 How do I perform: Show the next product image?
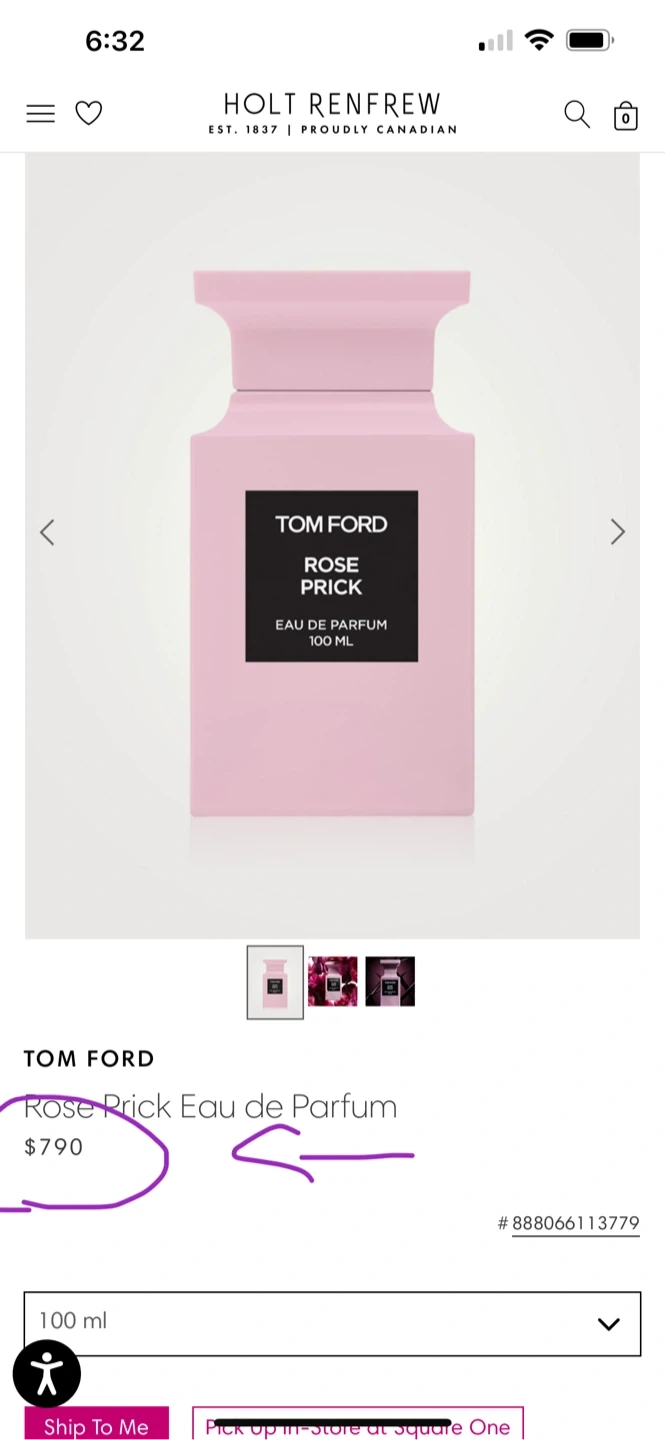(617, 532)
